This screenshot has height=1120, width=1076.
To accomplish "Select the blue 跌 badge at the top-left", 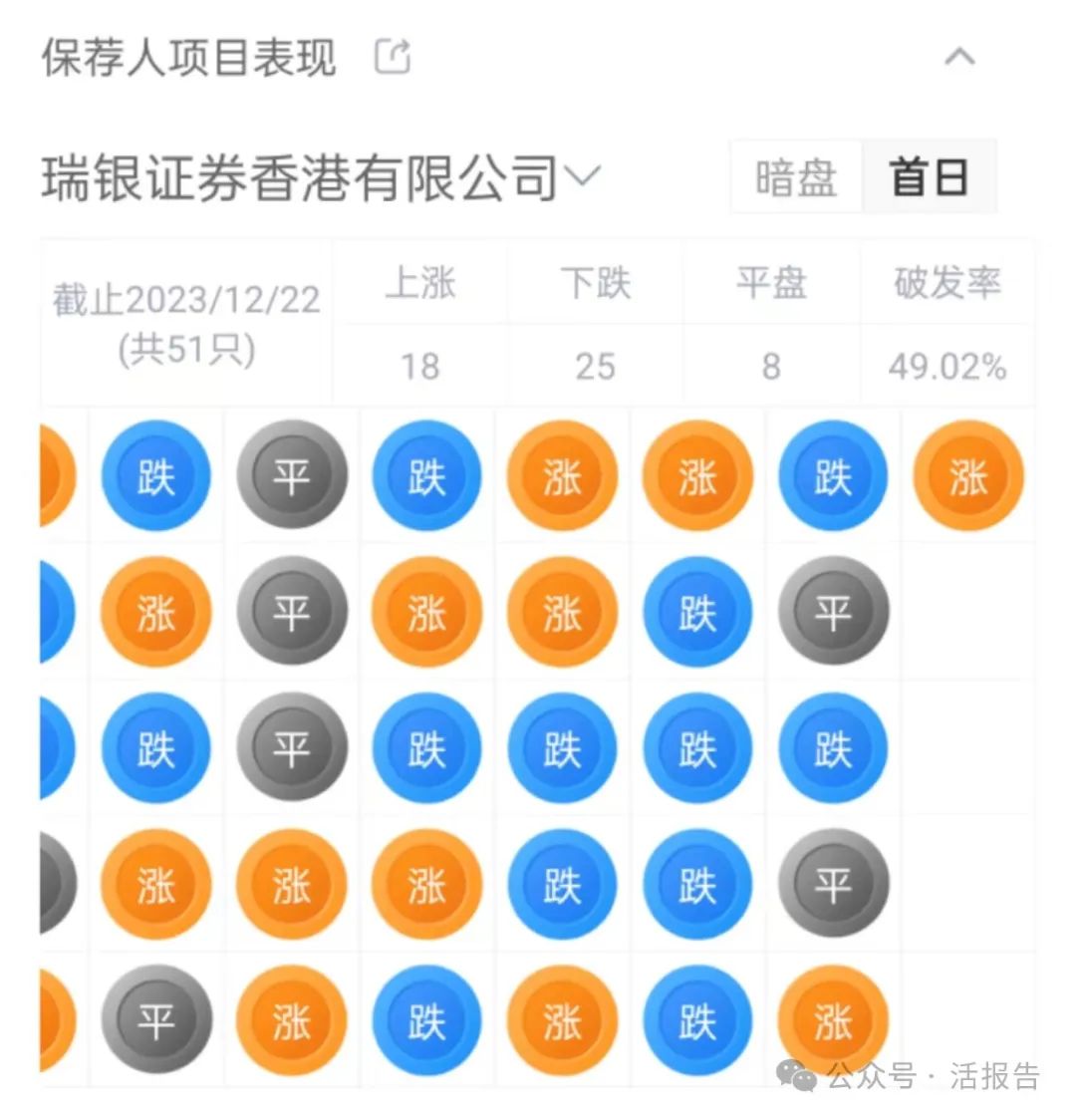I will click(x=155, y=475).
